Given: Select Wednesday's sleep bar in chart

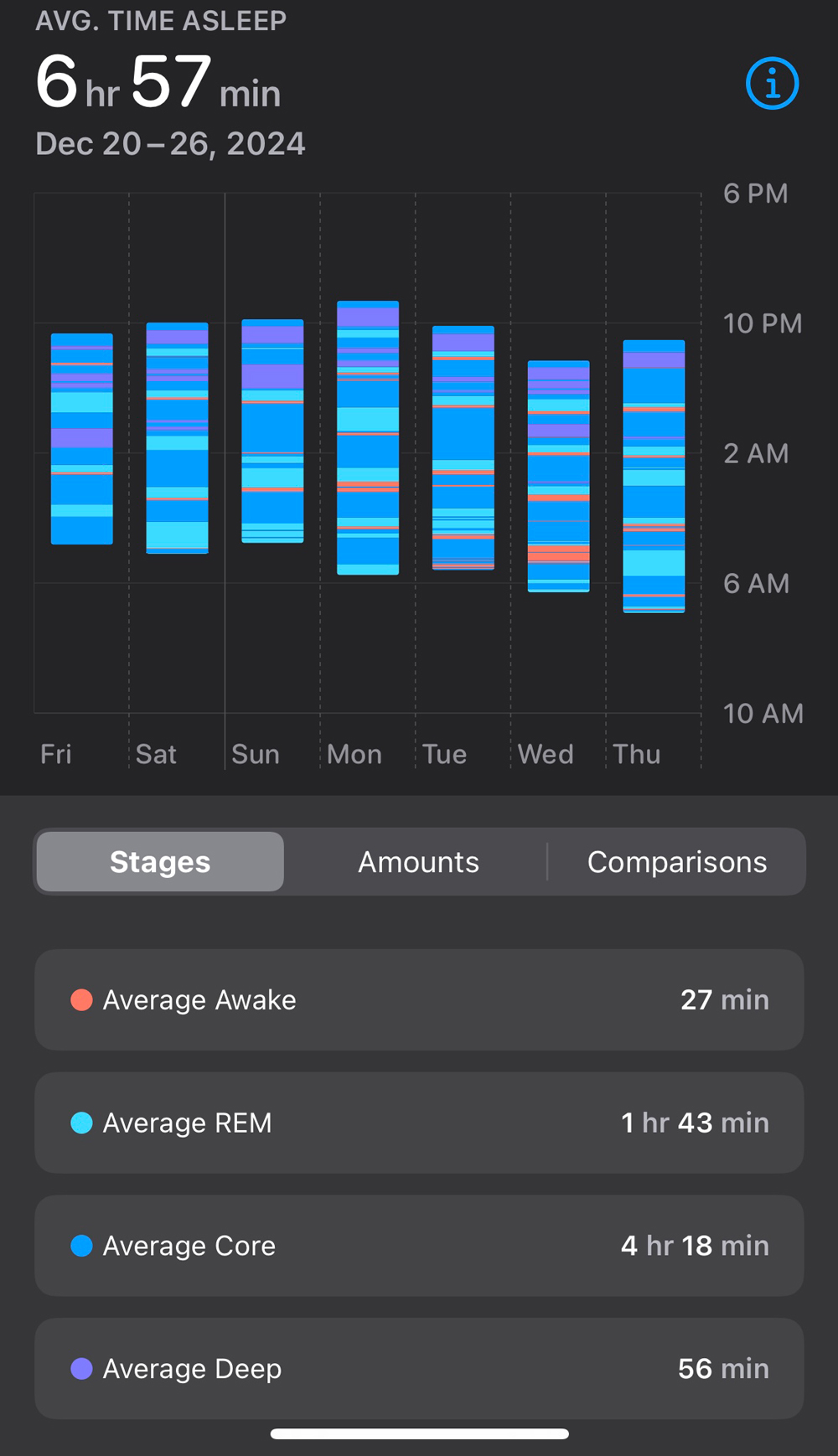Looking at the screenshot, I should [559, 477].
